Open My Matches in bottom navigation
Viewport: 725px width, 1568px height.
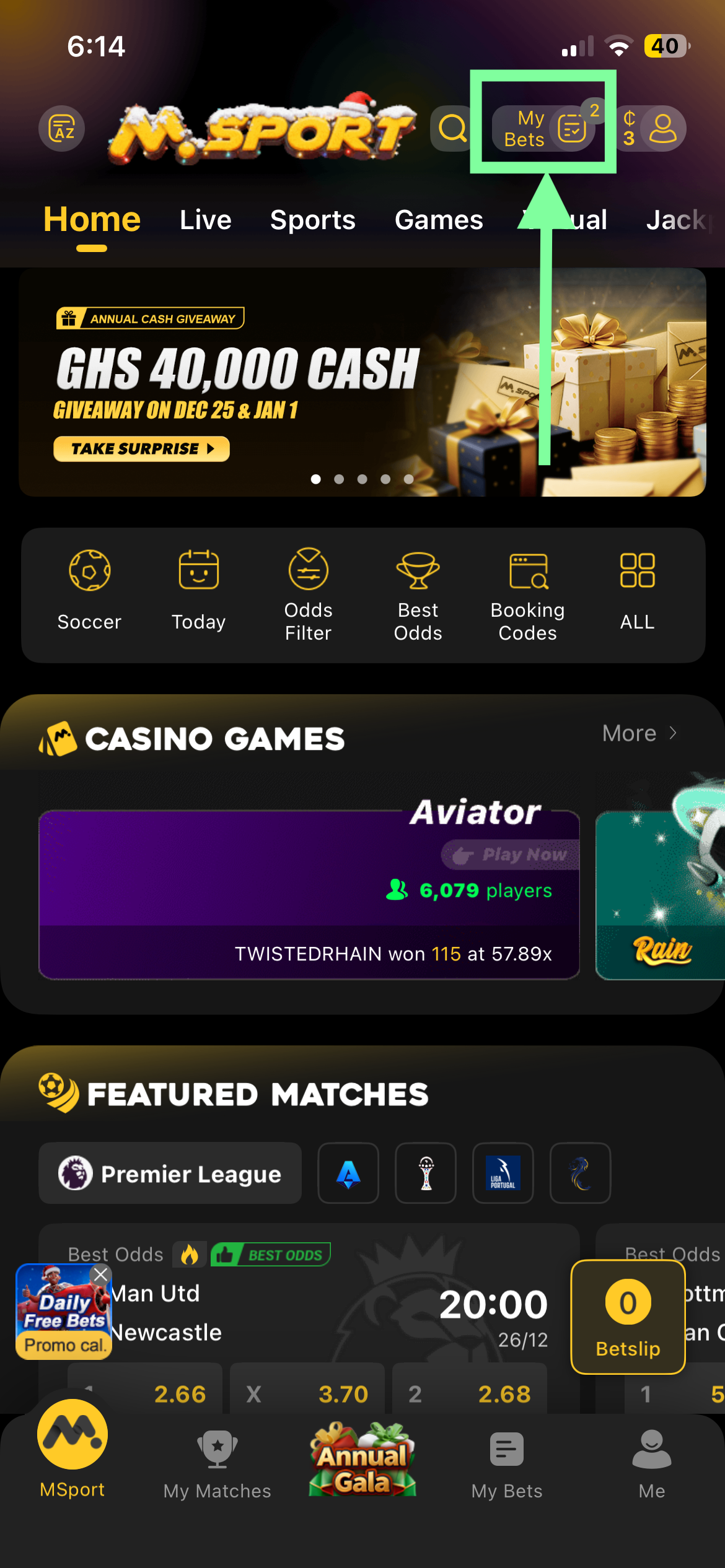coord(217,1465)
